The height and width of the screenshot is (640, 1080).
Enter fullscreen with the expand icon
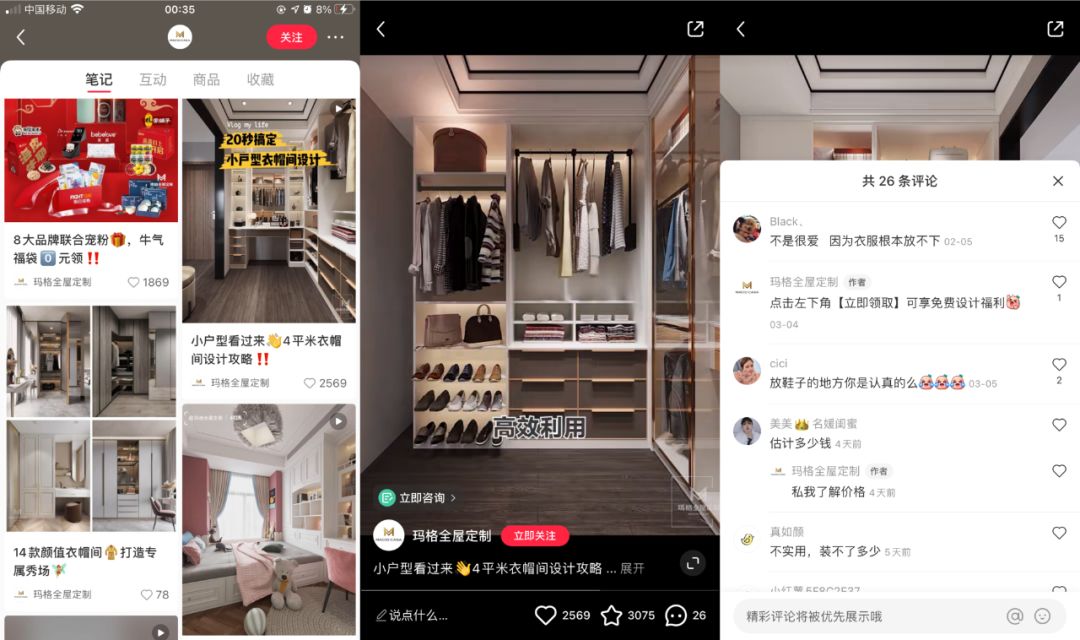(x=693, y=563)
